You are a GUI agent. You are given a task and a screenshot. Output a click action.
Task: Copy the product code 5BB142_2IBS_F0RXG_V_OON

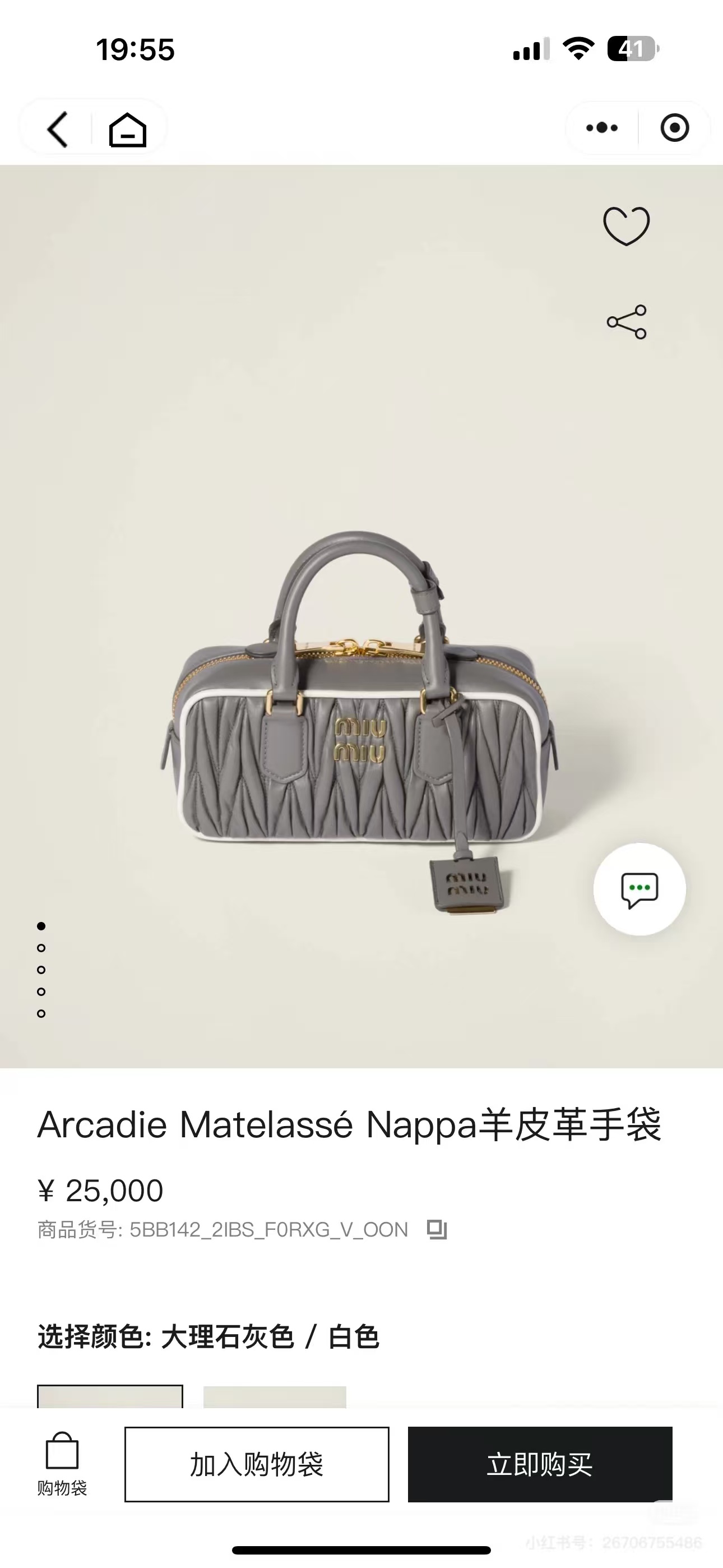click(437, 1230)
